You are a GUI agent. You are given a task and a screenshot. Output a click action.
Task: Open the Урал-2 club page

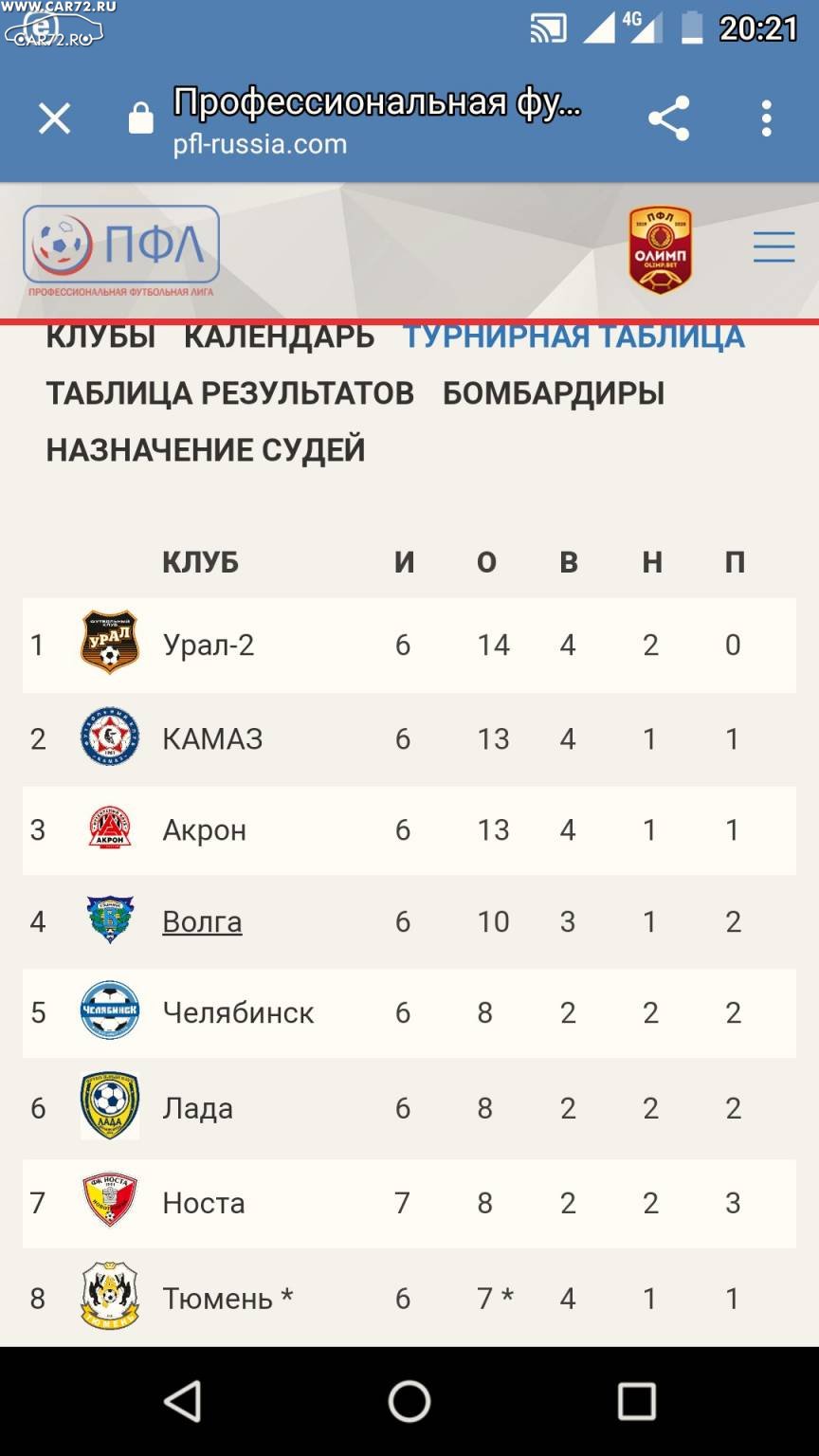pyautogui.click(x=209, y=645)
